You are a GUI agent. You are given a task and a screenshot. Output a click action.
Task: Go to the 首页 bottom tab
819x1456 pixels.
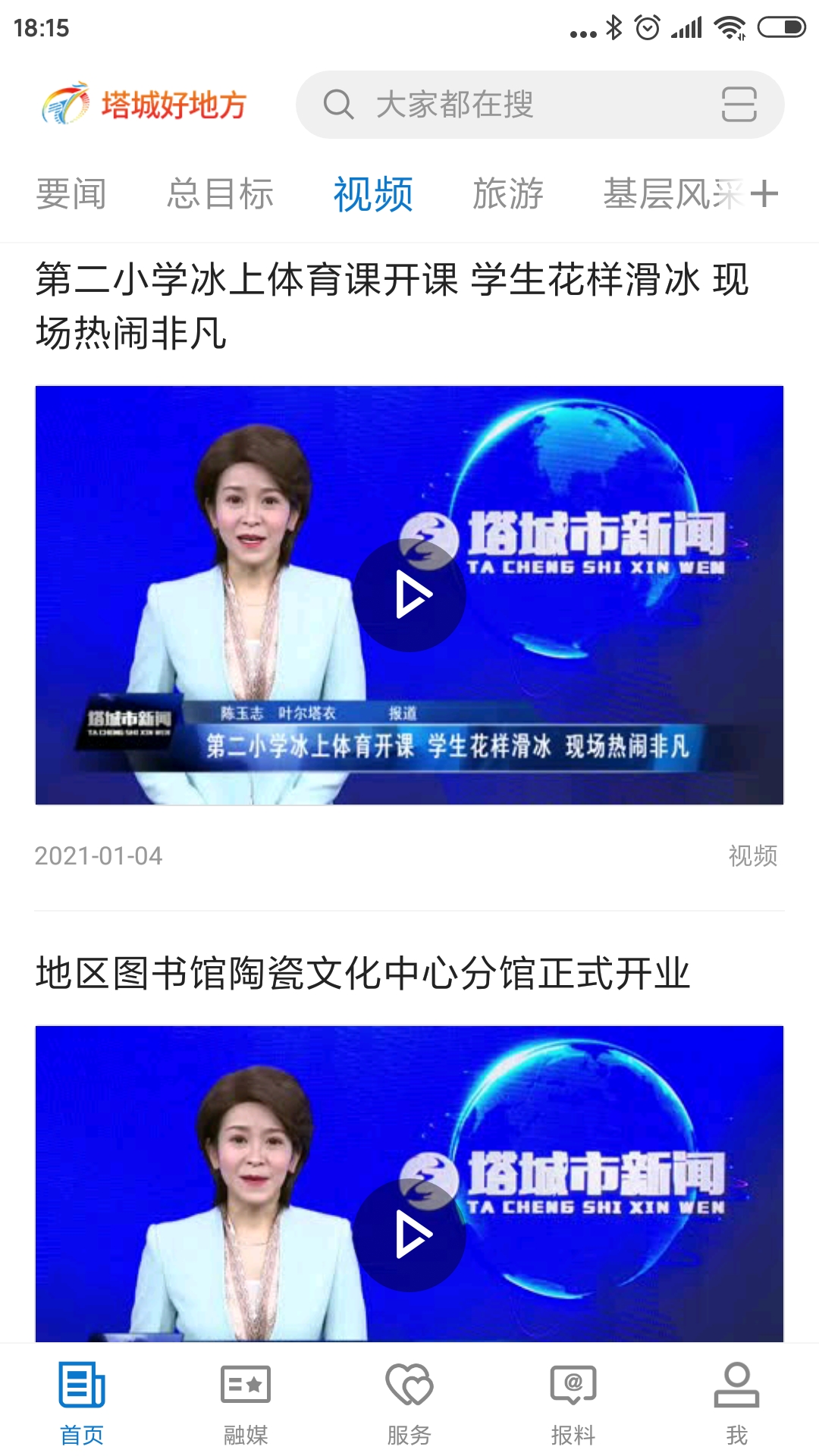(x=82, y=1403)
